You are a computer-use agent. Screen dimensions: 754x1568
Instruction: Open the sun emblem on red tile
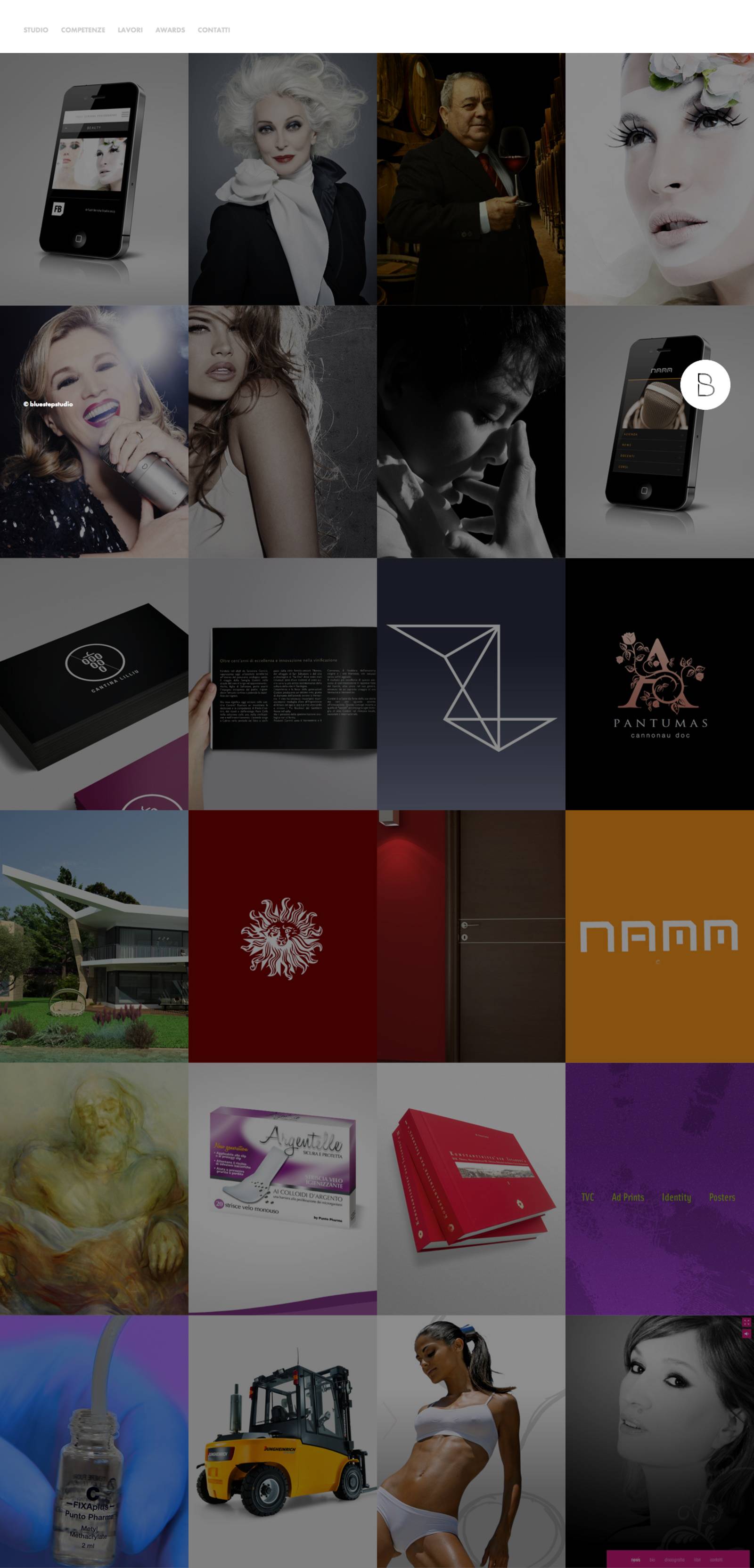coord(282,936)
